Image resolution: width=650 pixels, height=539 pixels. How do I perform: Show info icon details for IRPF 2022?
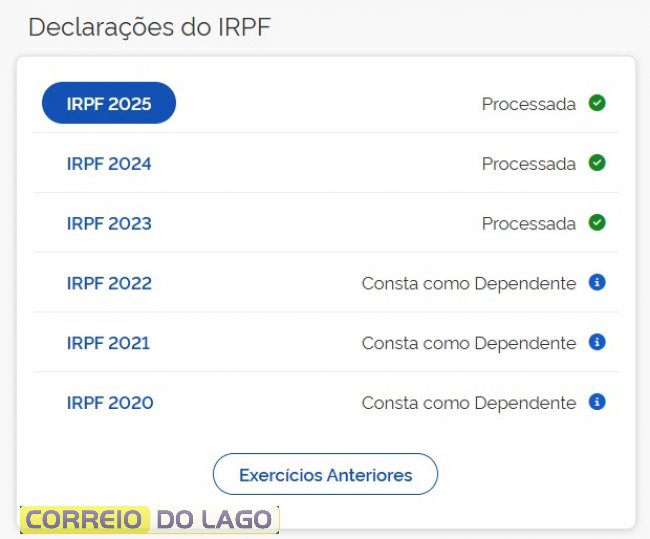coord(597,283)
